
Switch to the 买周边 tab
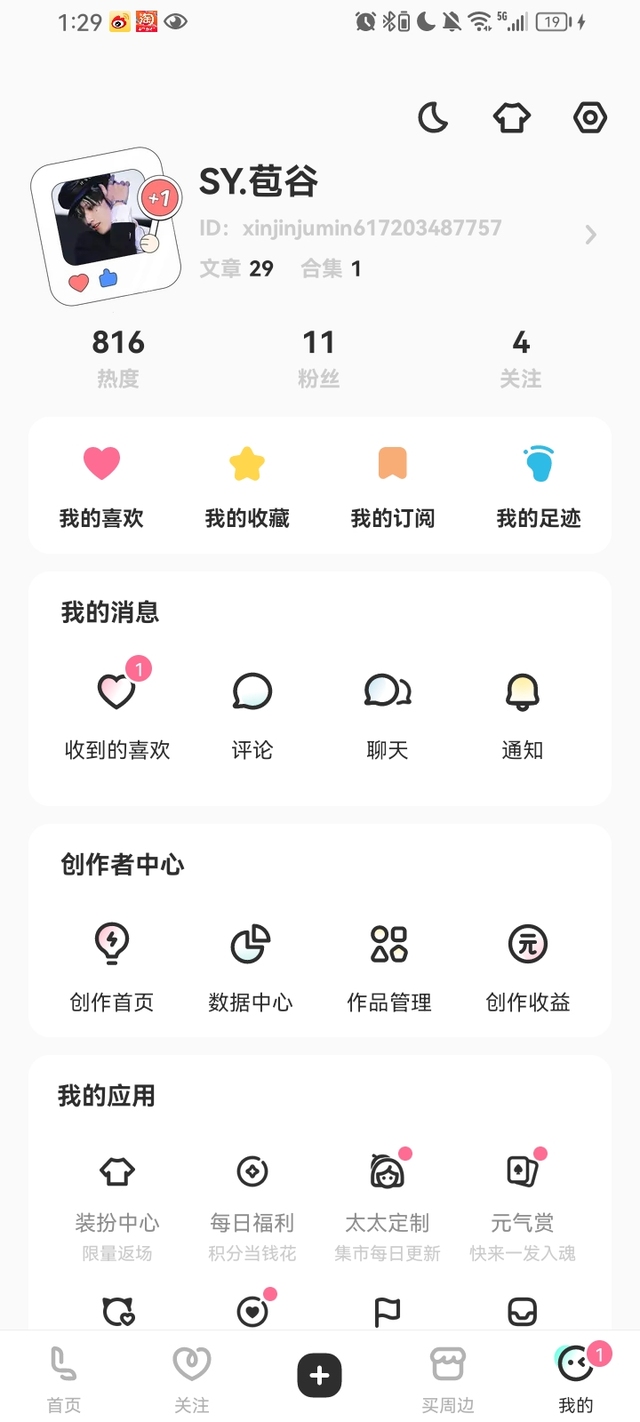pos(447,1378)
